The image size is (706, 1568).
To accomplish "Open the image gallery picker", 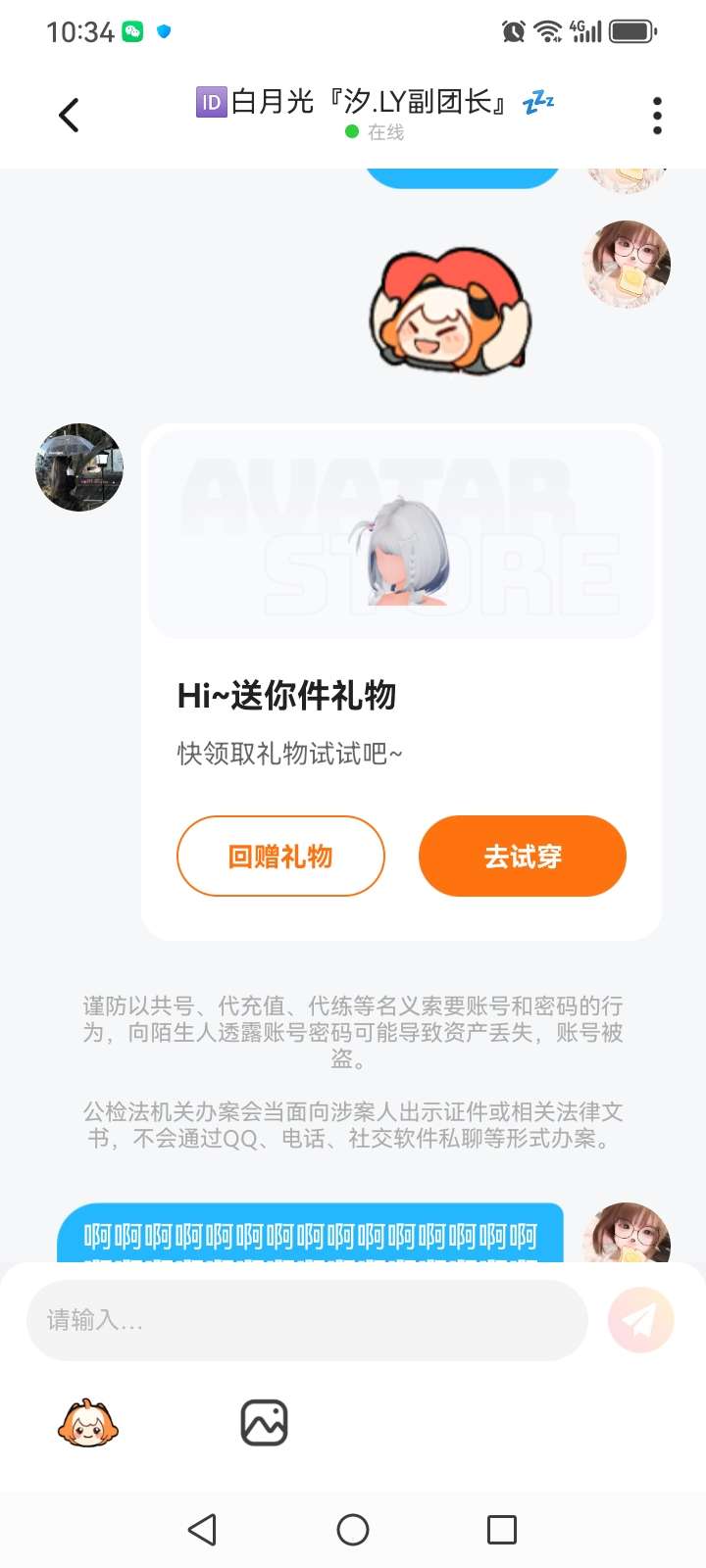I will click(x=264, y=1423).
